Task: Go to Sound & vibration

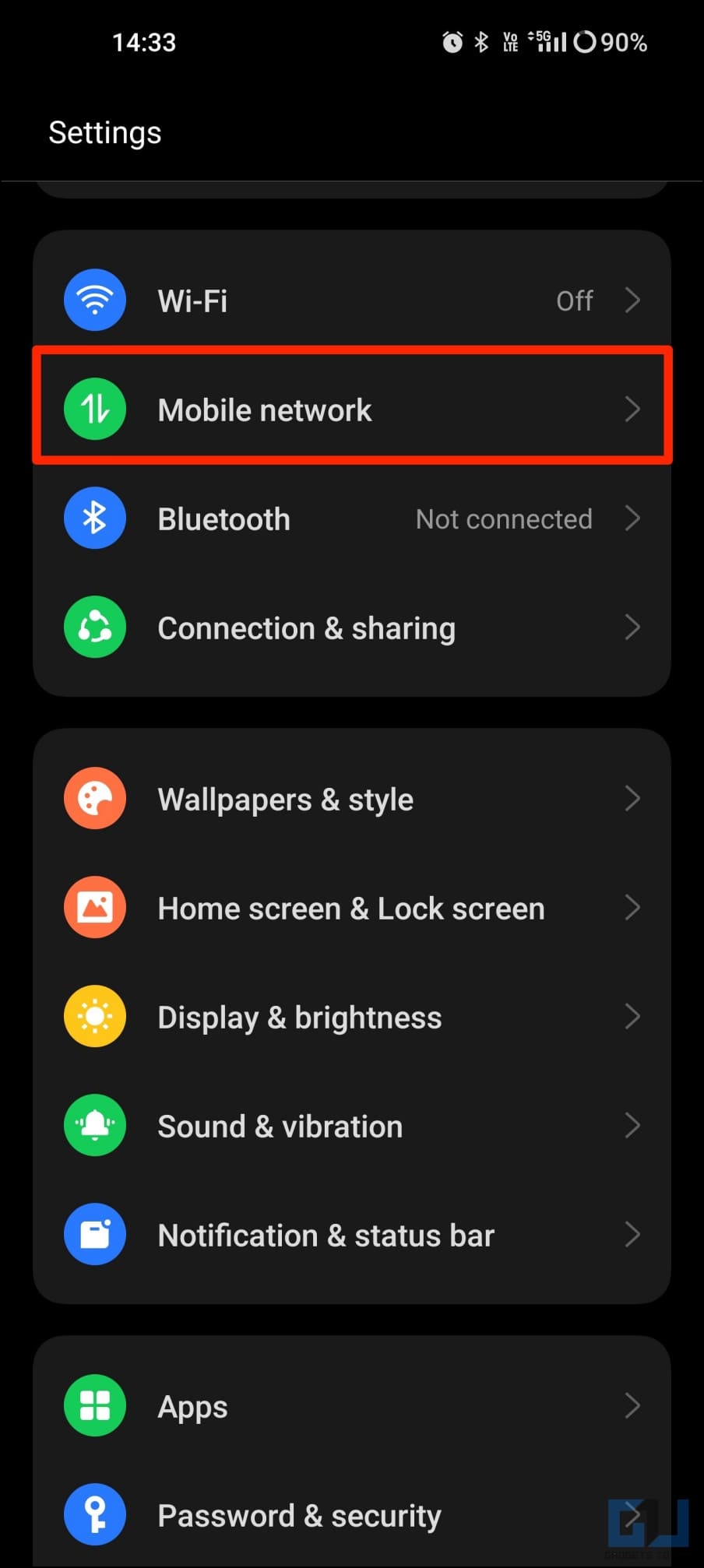Action: (x=352, y=1126)
